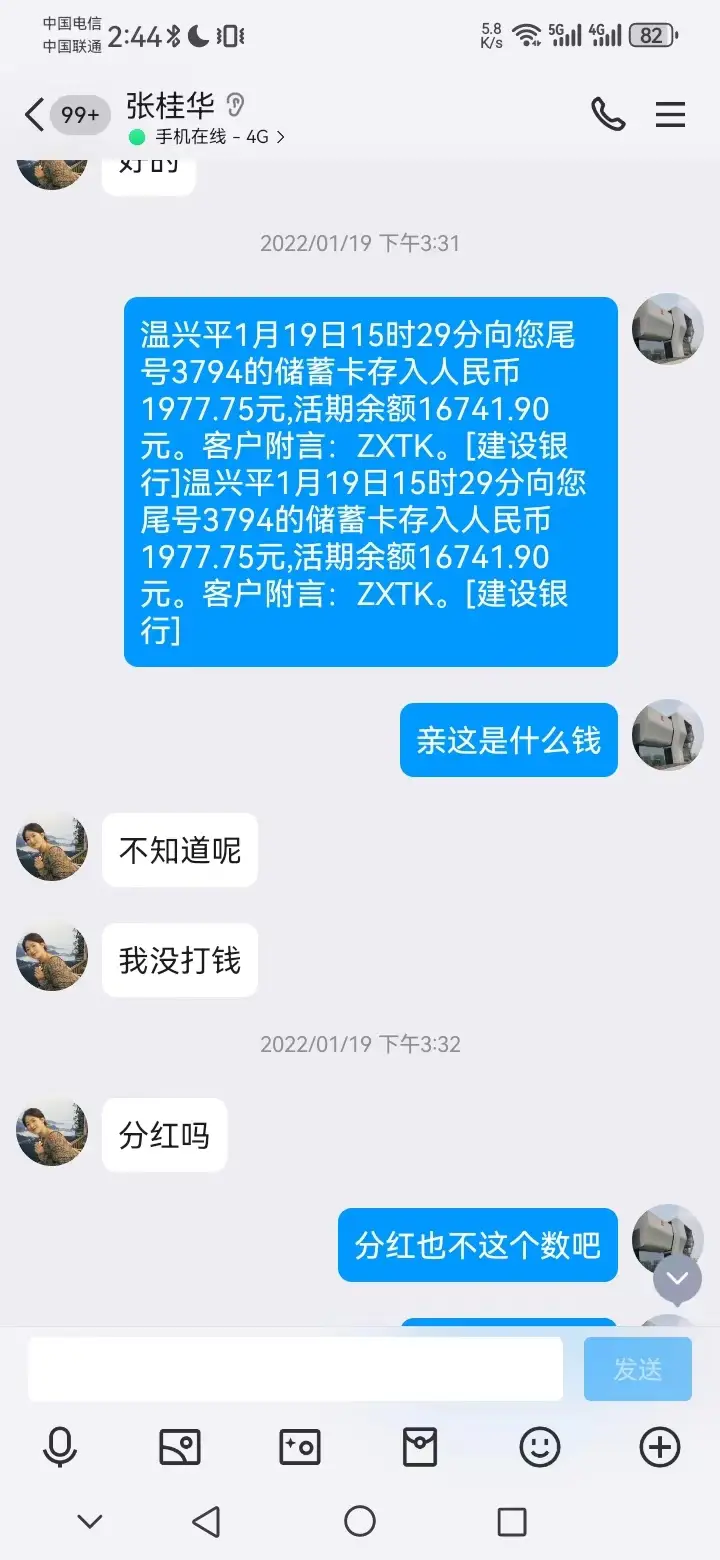The image size is (720, 1560).
Task: Open the camera to take a photo
Action: coord(299,1447)
